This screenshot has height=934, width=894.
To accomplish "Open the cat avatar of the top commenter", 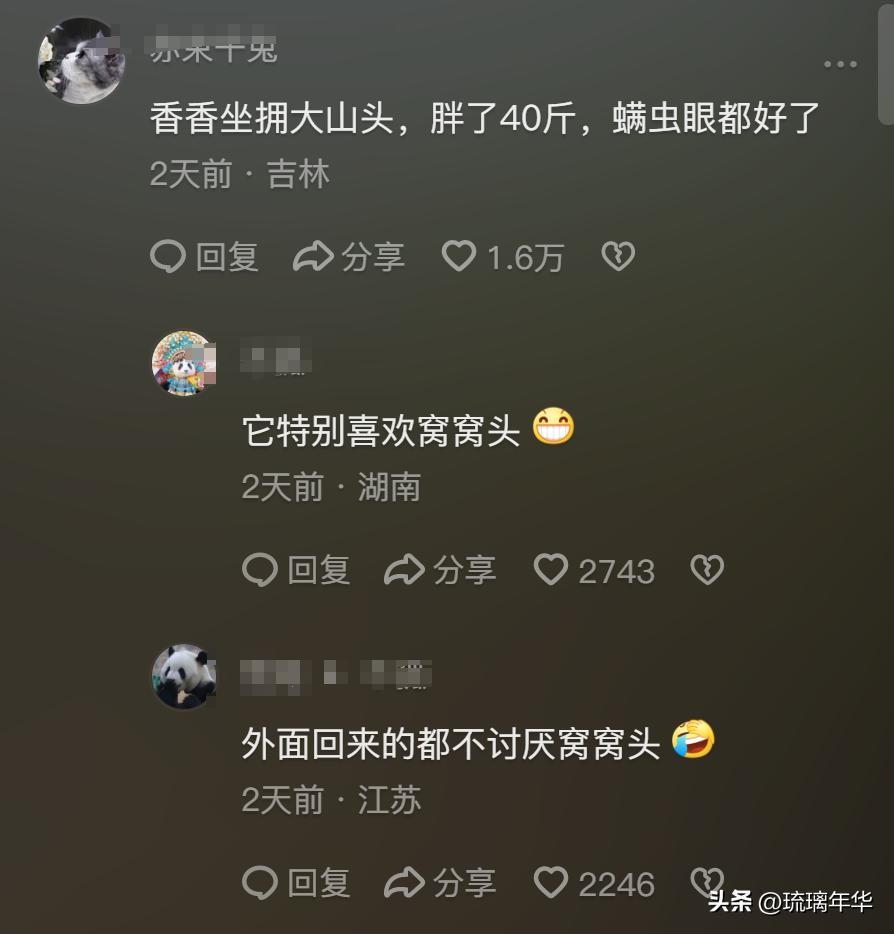I will pos(82,60).
